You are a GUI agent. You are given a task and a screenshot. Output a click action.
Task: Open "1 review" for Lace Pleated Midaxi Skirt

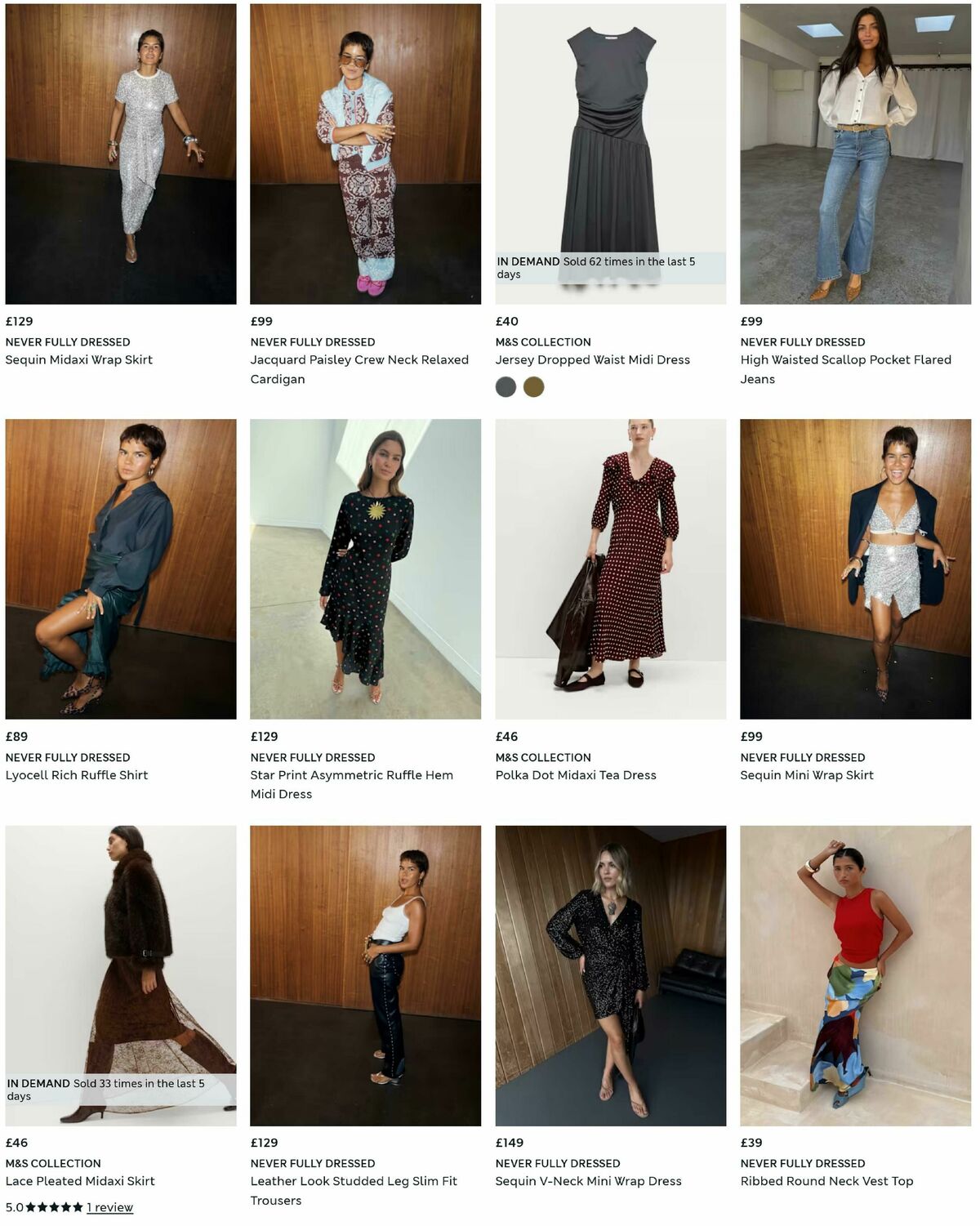109,1208
